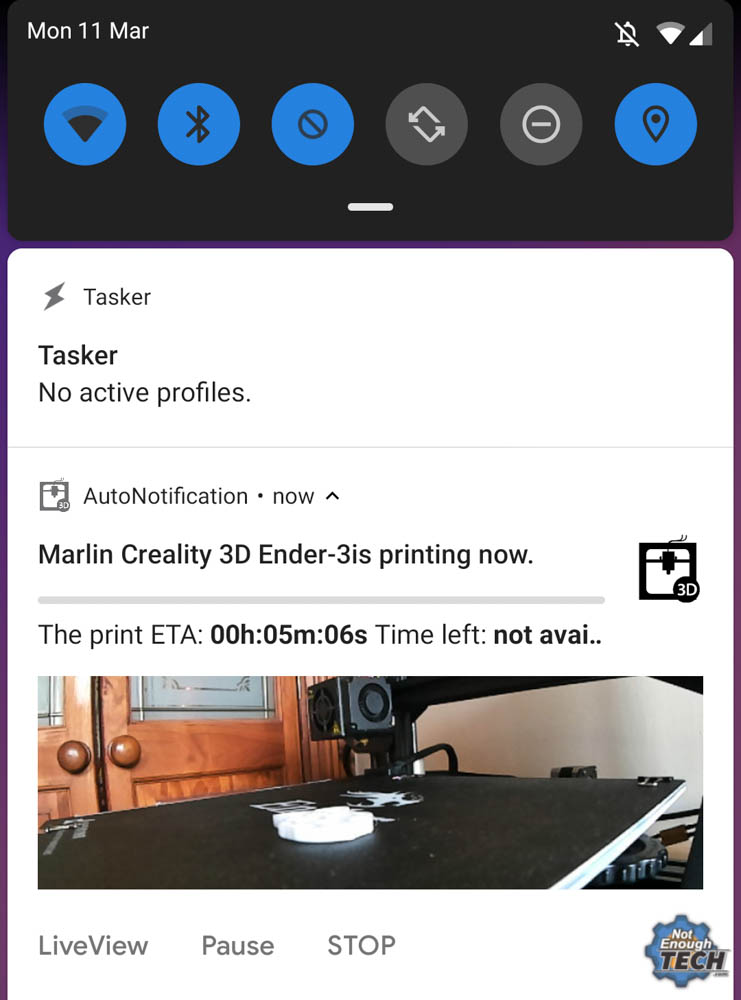Expand the quick settings panel handle
Viewport: 741px width, 1000px height.
click(370, 207)
